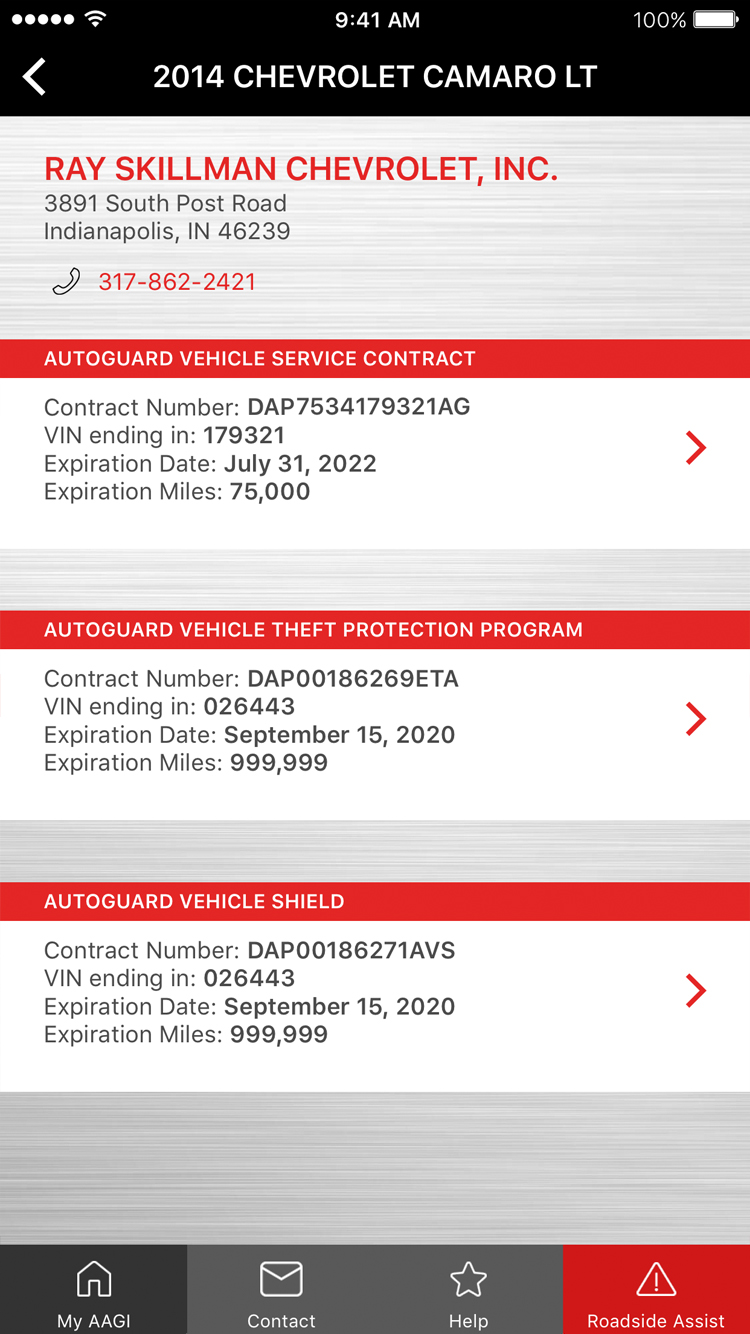This screenshot has width=750, height=1334.
Task: Open Roadside Assist
Action: pyautogui.click(x=656, y=1290)
